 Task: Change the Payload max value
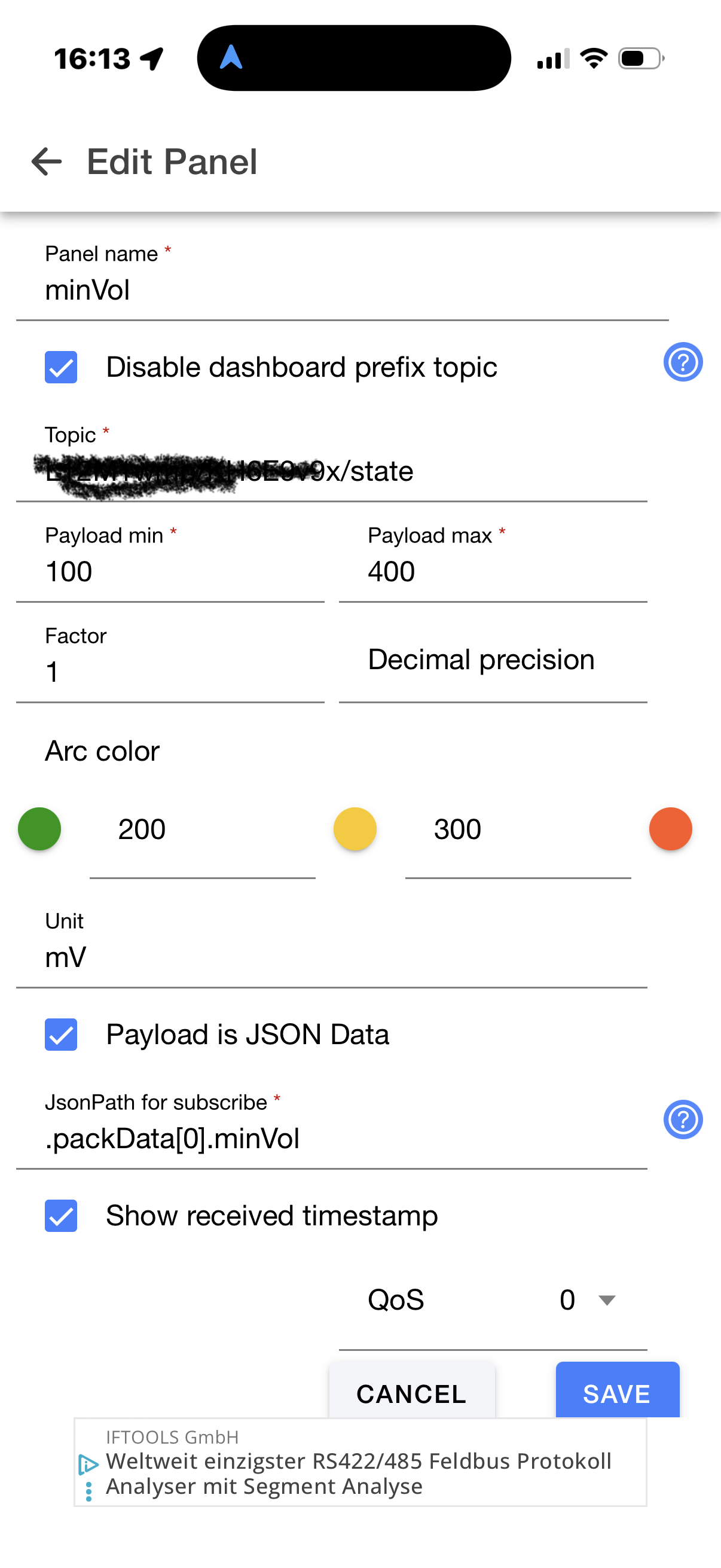click(x=493, y=572)
